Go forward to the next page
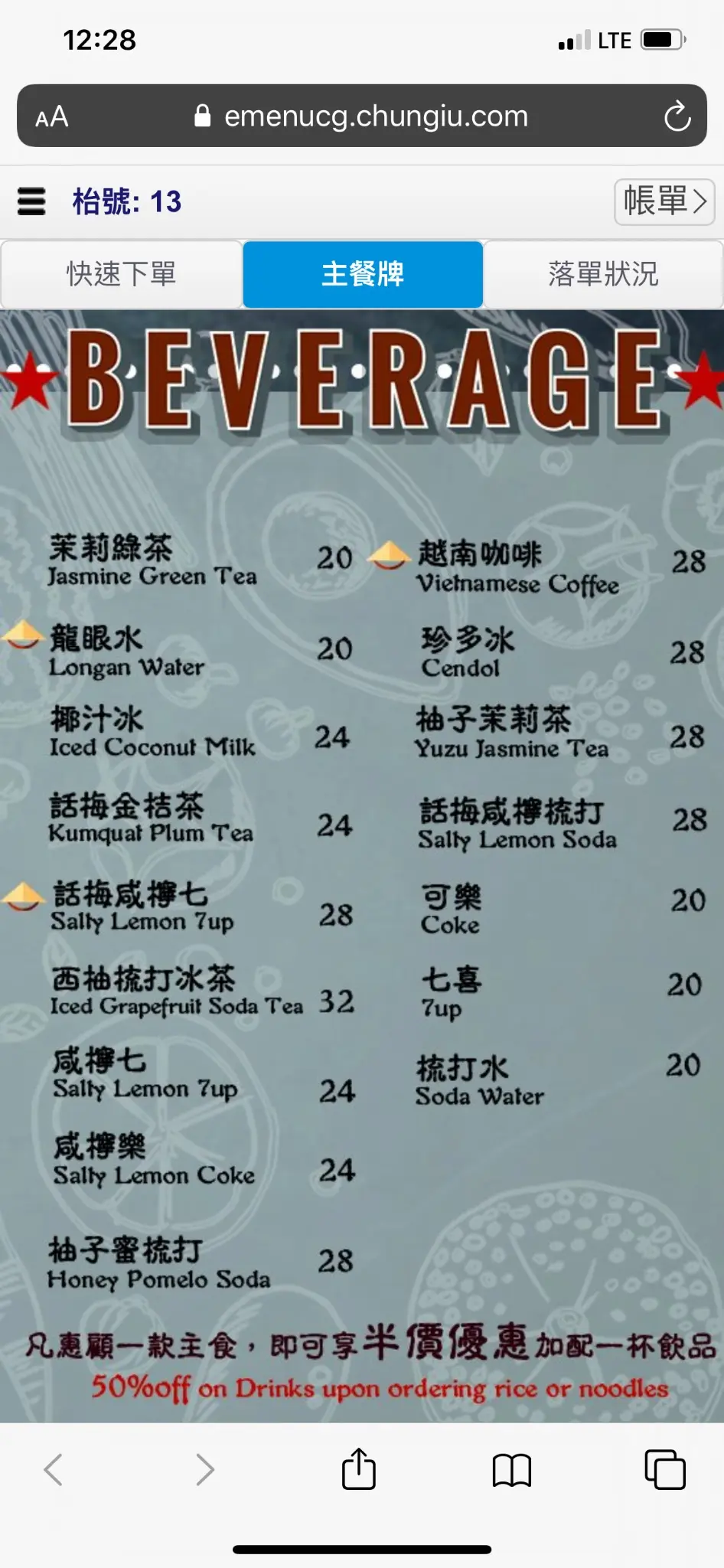The image size is (724, 1568). pos(204,1469)
